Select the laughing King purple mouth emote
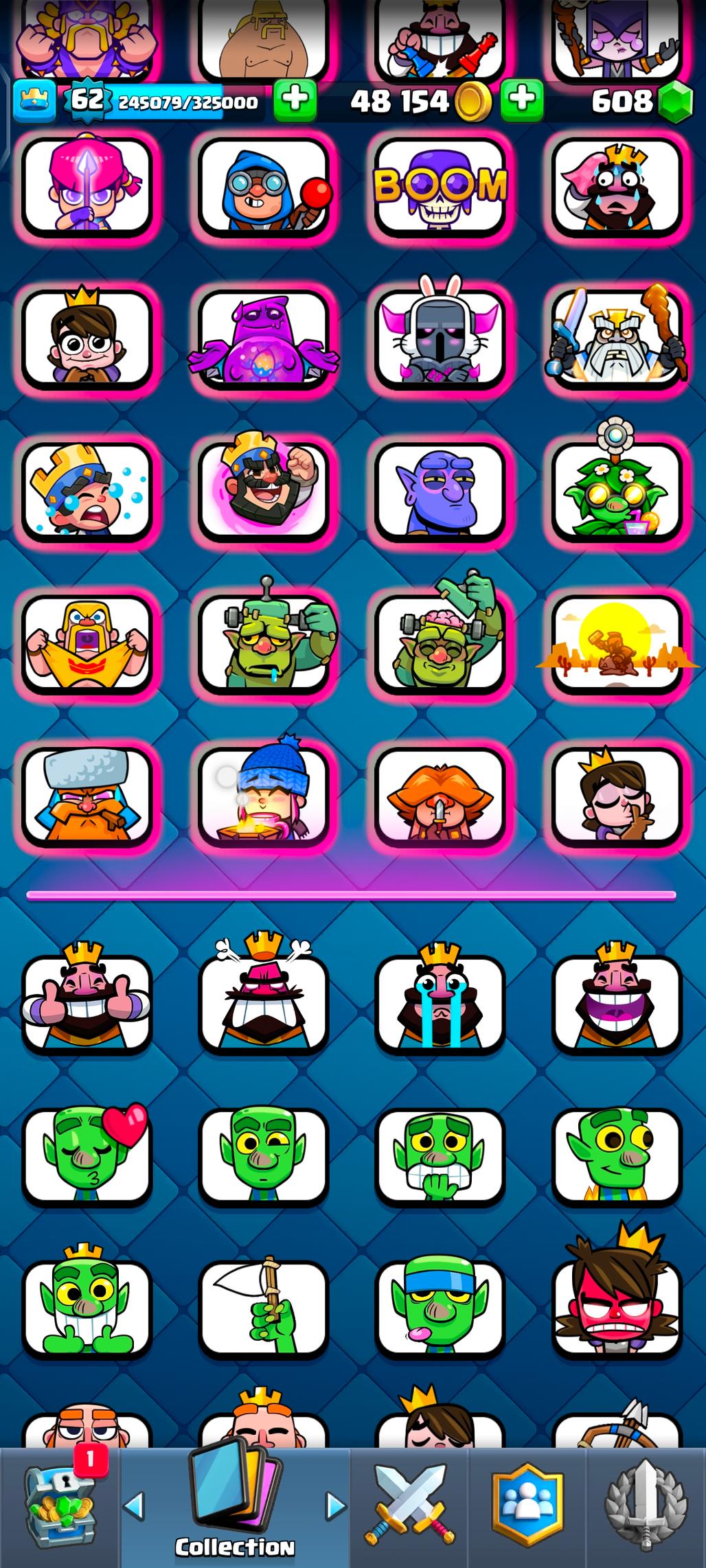 tap(617, 1002)
